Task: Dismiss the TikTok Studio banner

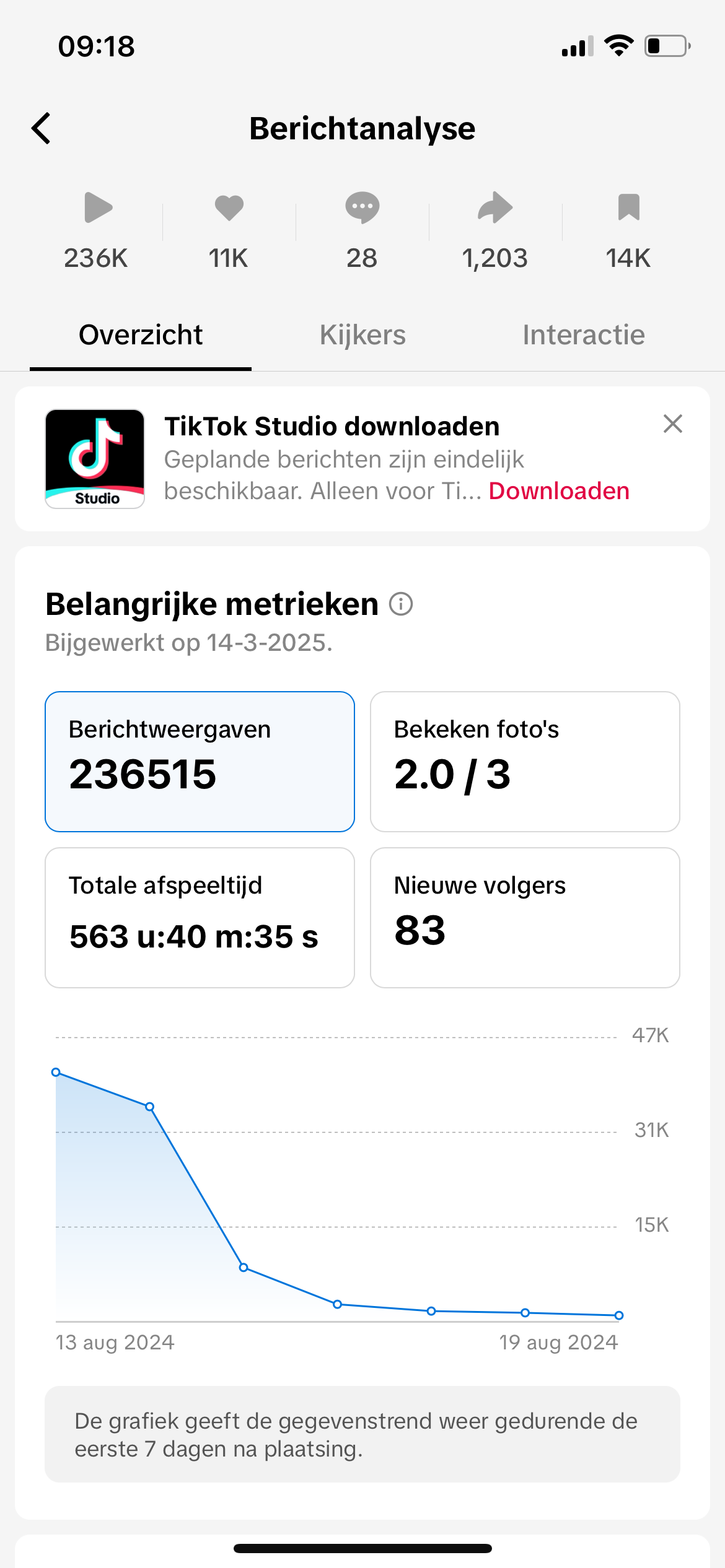Action: click(672, 424)
